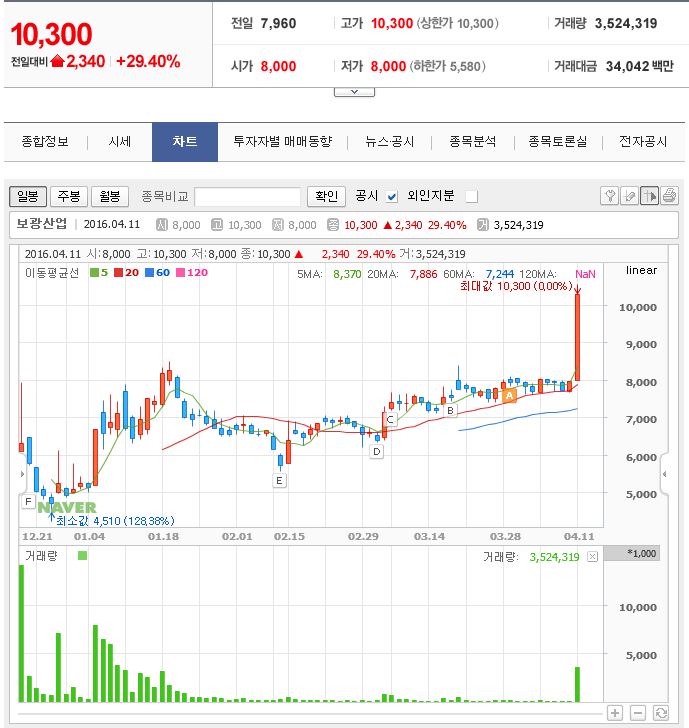Print the chart with printer icon
Viewport: 689px width, 728px height.
(669, 196)
